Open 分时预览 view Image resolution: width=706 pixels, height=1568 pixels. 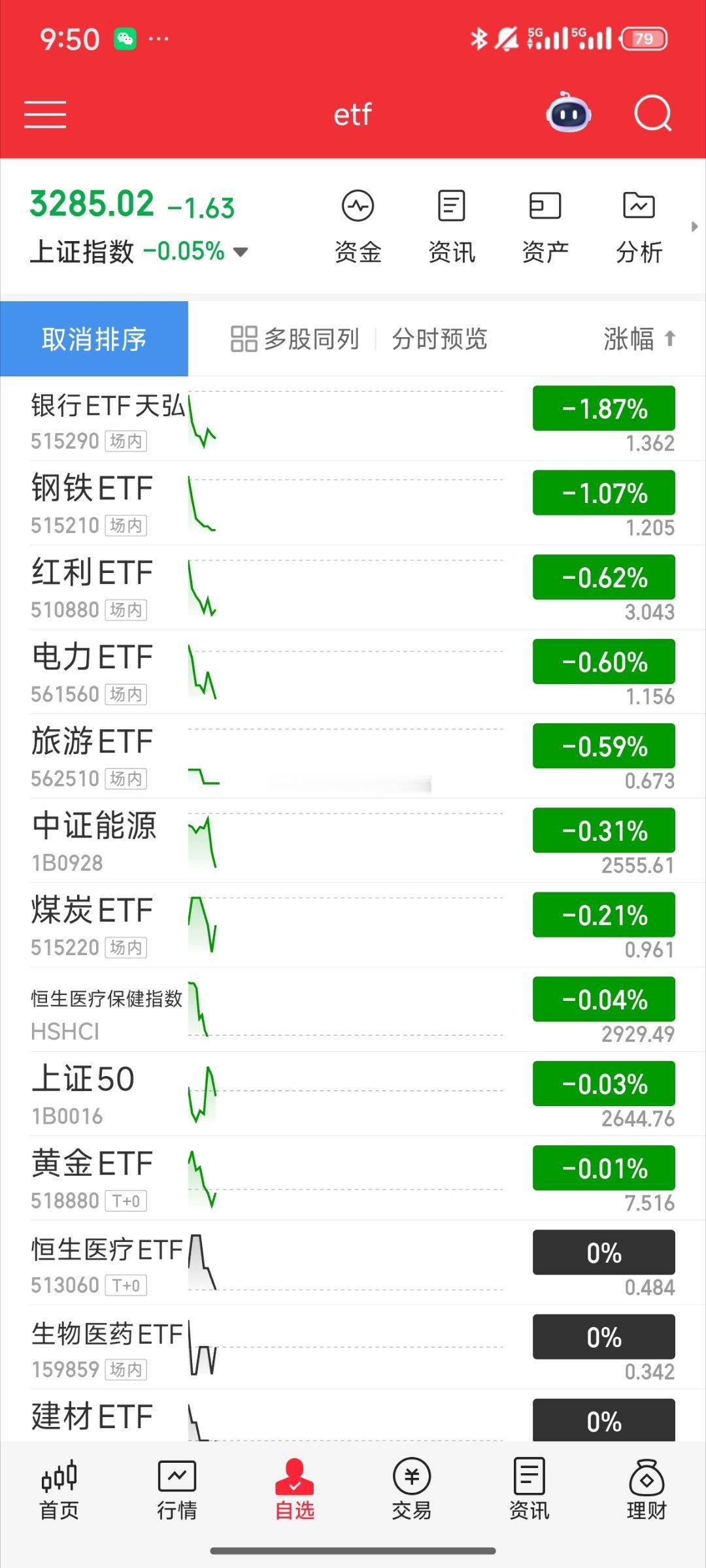(x=440, y=339)
